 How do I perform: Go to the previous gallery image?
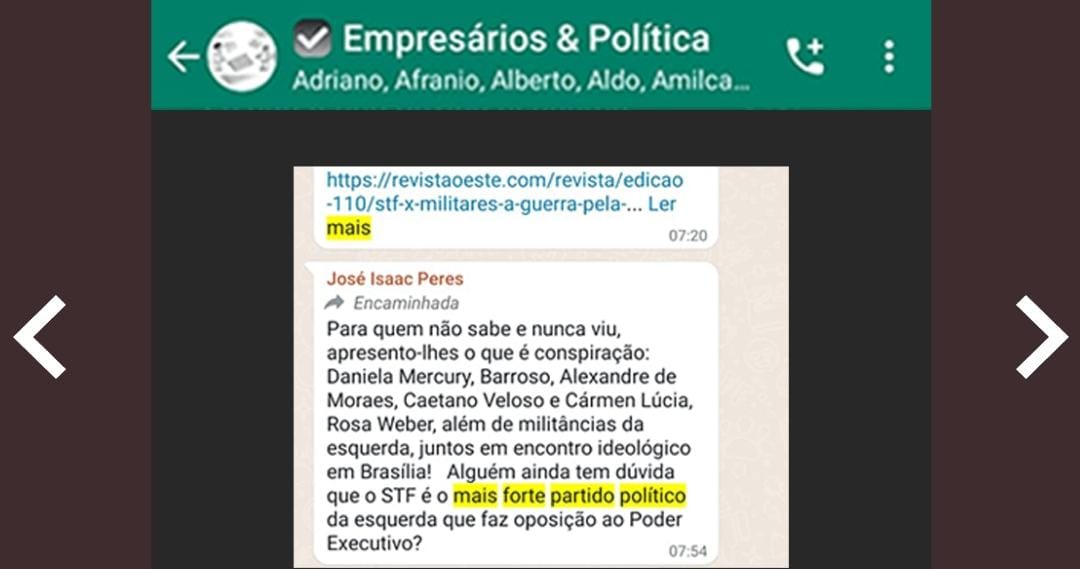click(40, 337)
